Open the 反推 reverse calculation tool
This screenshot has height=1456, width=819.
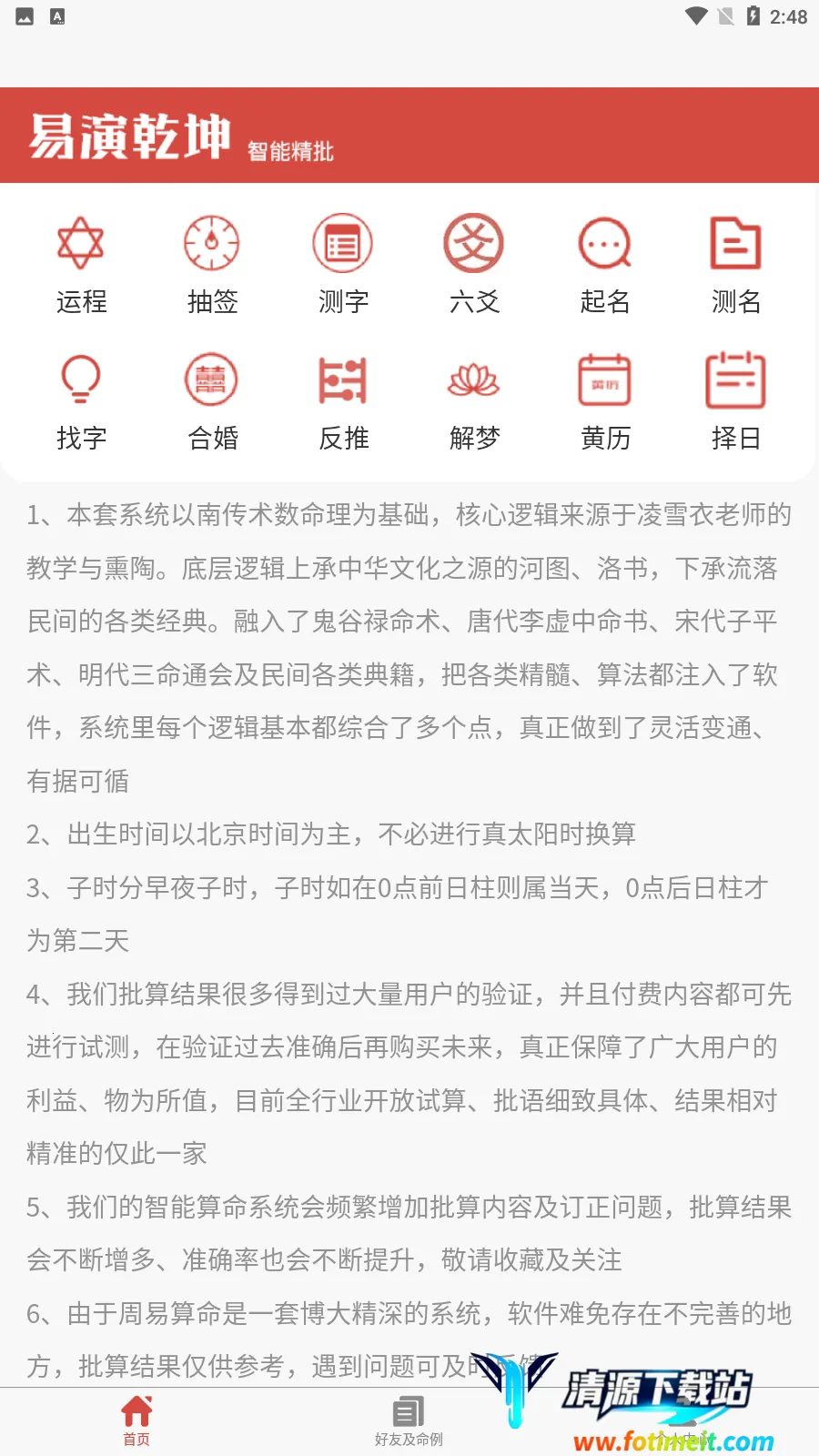[x=343, y=400]
